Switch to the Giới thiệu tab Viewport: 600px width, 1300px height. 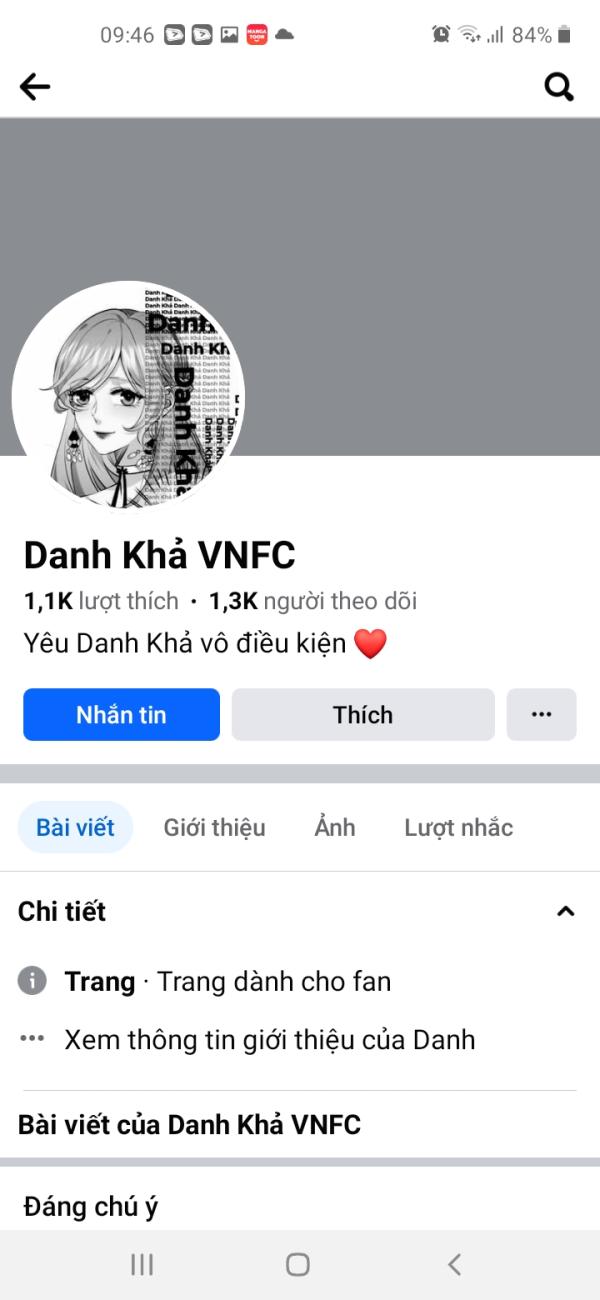point(214,828)
